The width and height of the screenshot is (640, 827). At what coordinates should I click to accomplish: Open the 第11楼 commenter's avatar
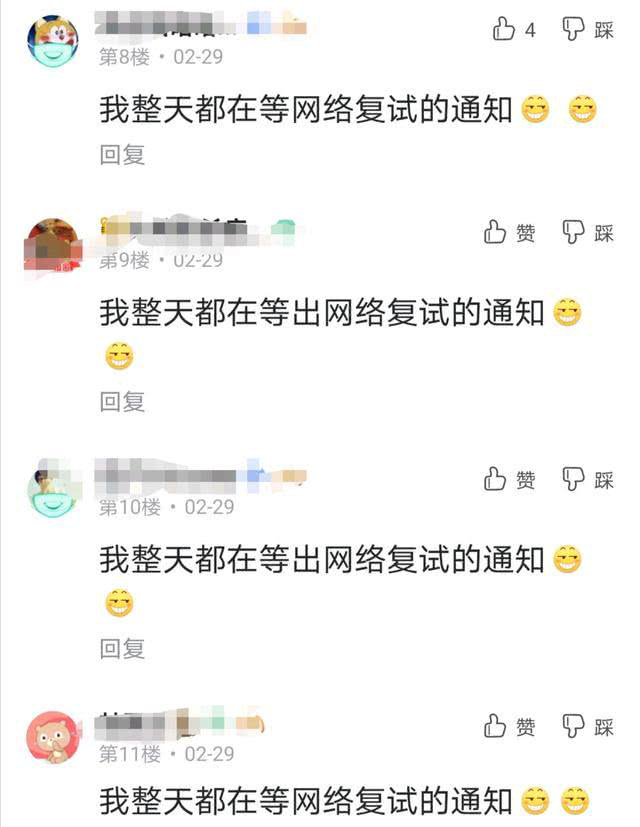tap(53, 738)
